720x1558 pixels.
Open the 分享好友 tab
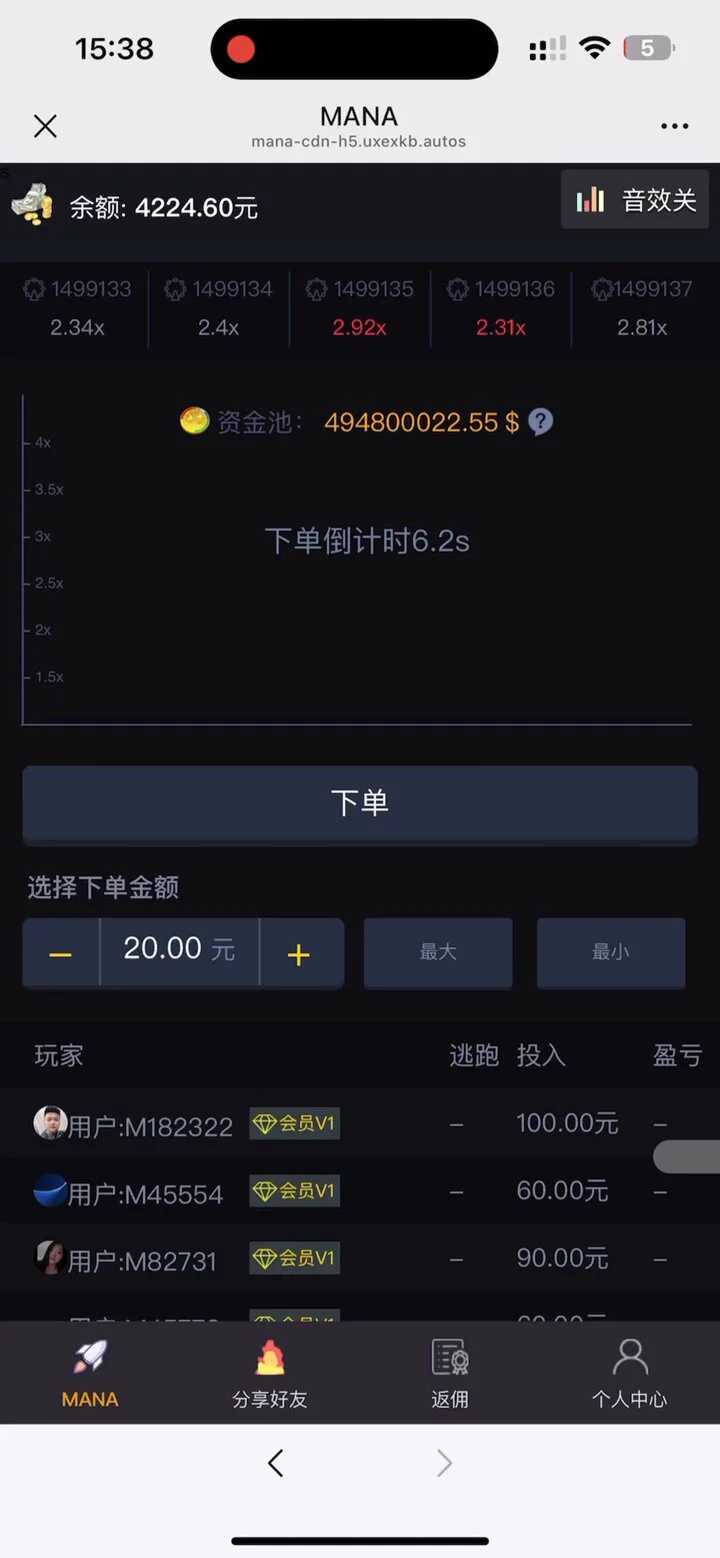point(270,1373)
